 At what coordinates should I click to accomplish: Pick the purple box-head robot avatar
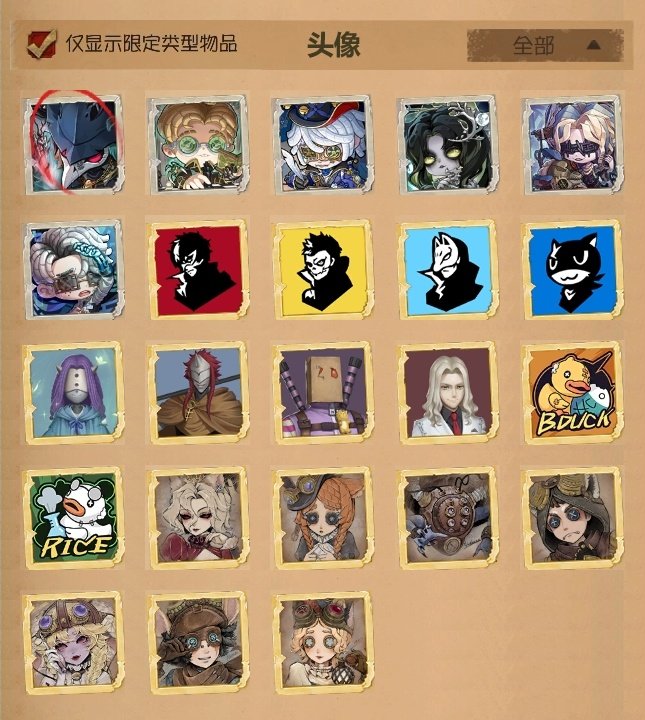(322, 394)
